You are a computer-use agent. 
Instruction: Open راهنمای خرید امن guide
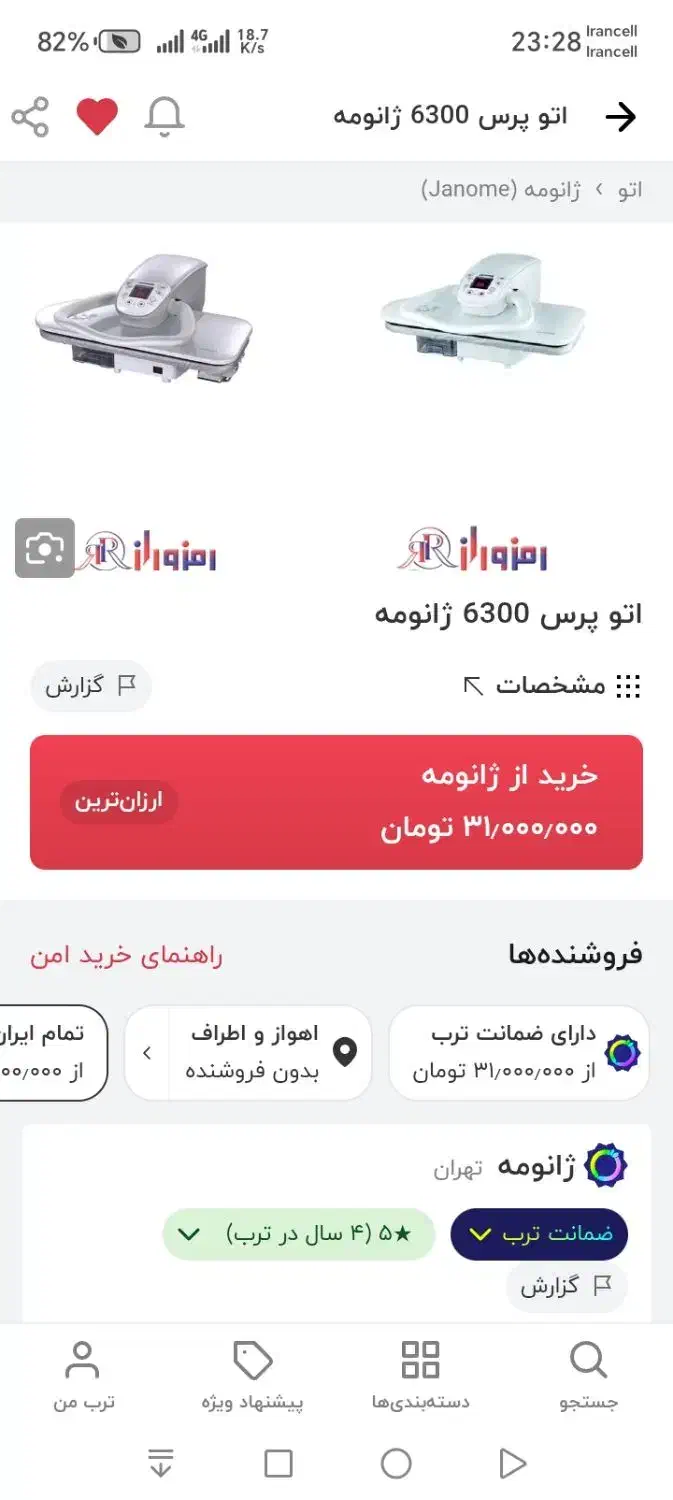pos(126,955)
